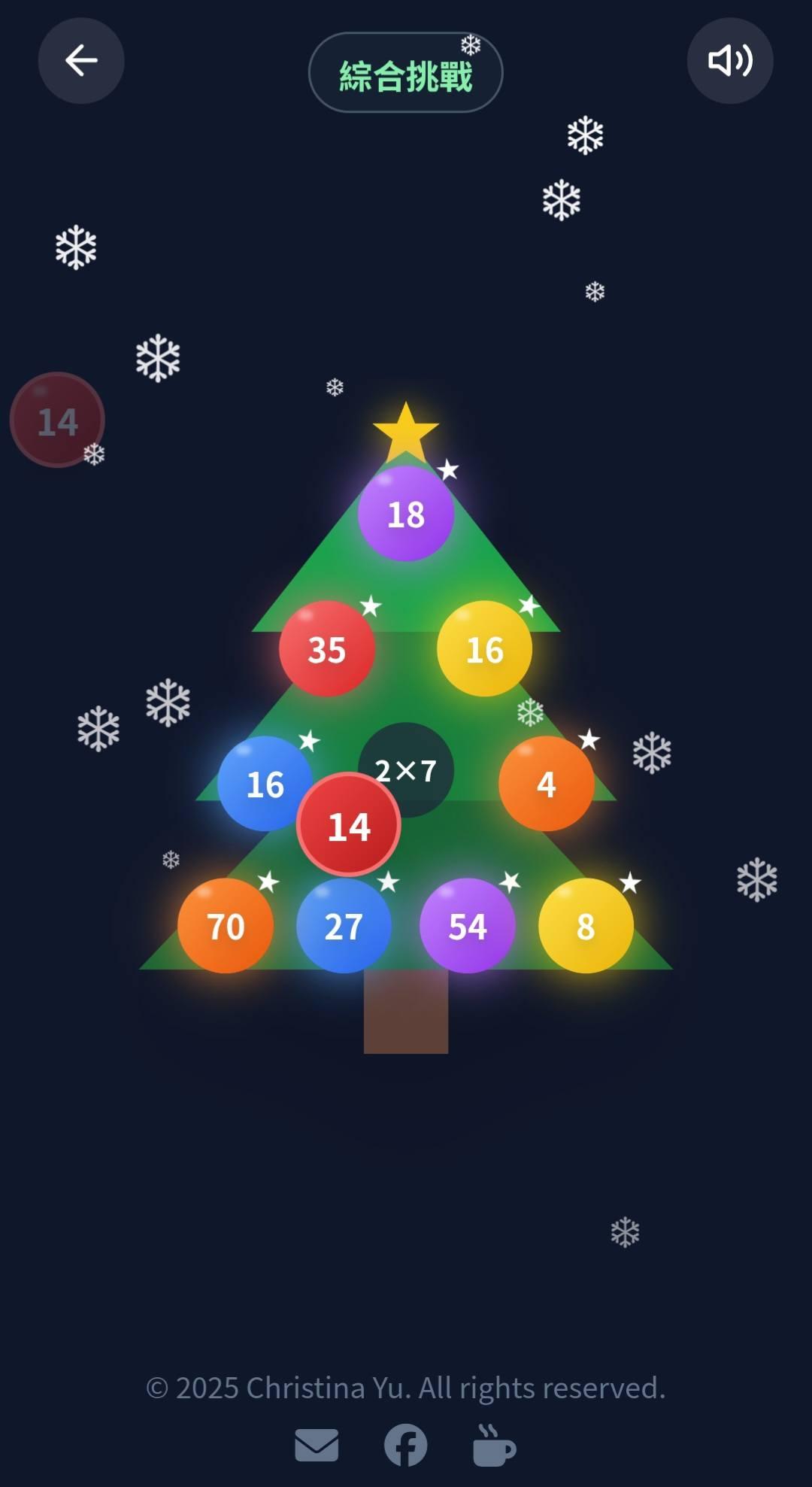Screen dimensions: 812x1487
Task: Tap the blue ornament numbered 16
Action: tap(258, 782)
